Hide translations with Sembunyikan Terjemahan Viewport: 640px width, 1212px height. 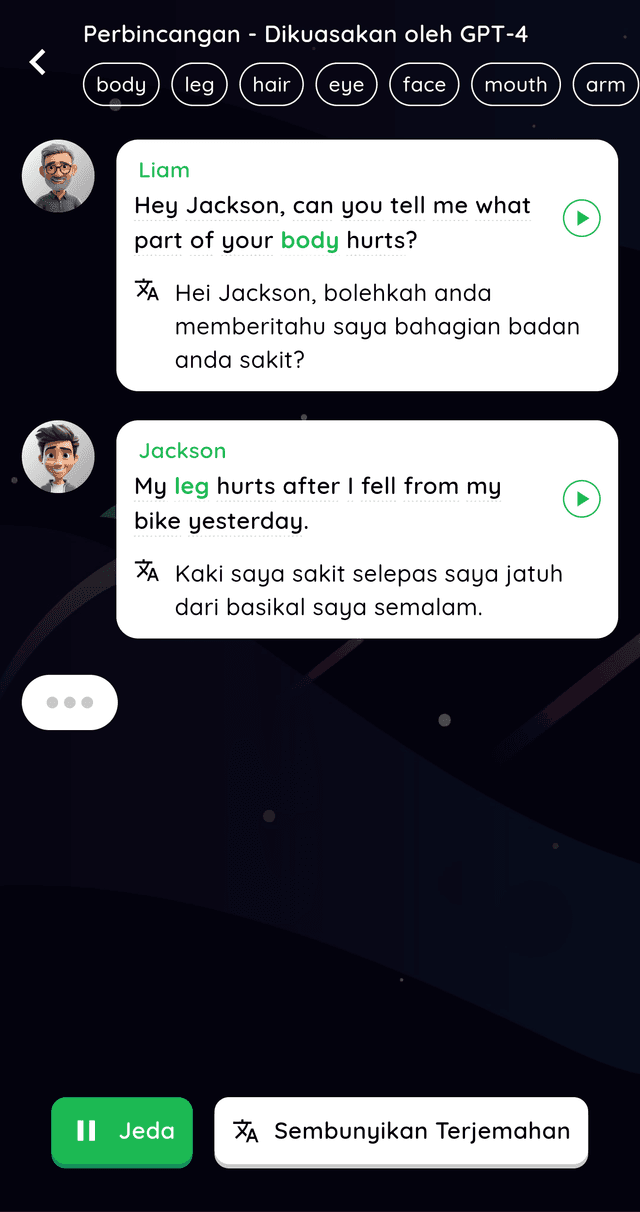point(401,1131)
